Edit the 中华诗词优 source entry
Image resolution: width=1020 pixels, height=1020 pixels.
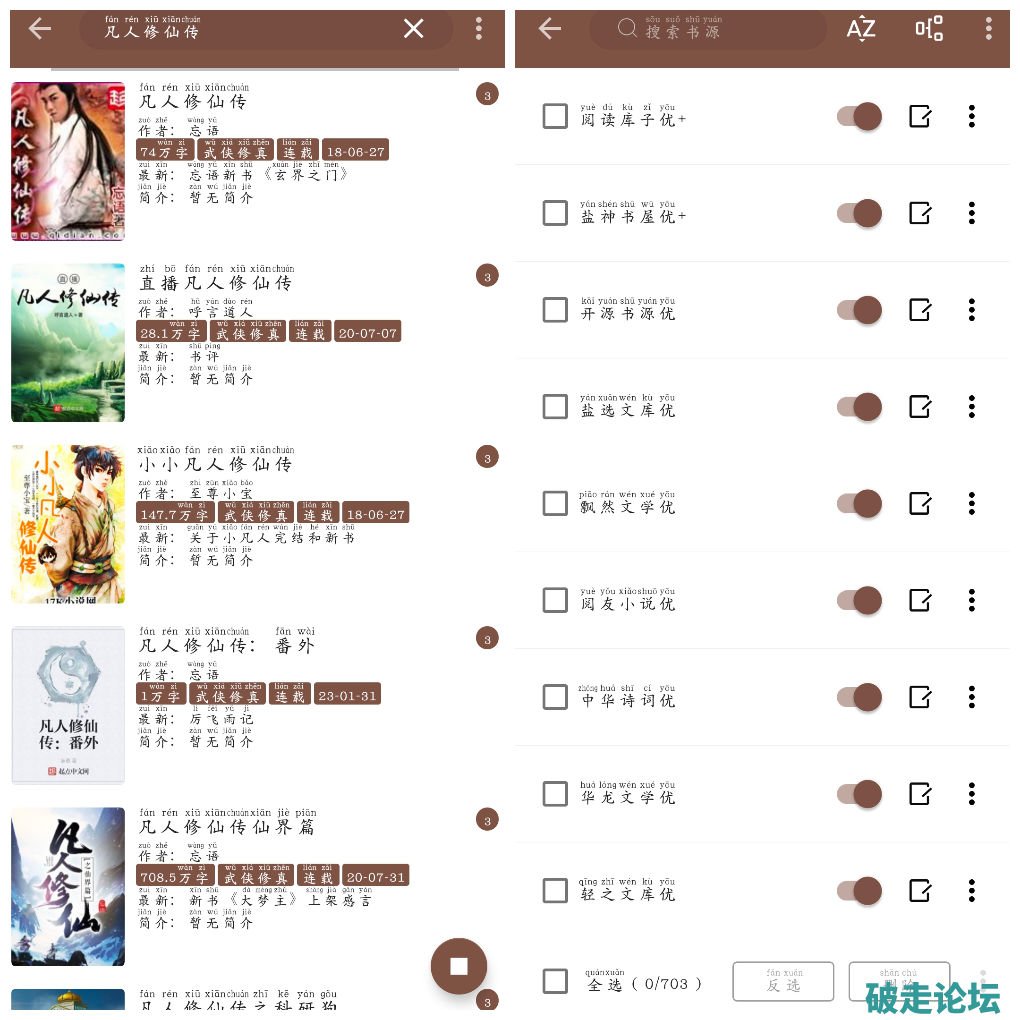pos(920,697)
